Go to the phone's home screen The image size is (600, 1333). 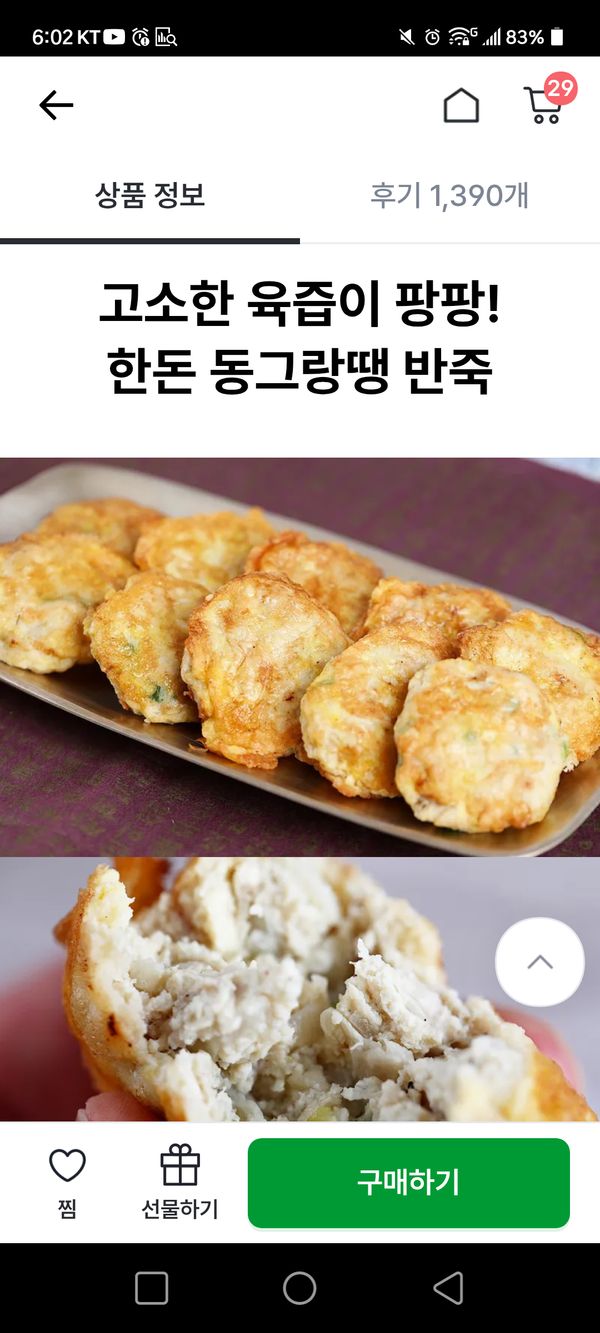click(x=300, y=1288)
